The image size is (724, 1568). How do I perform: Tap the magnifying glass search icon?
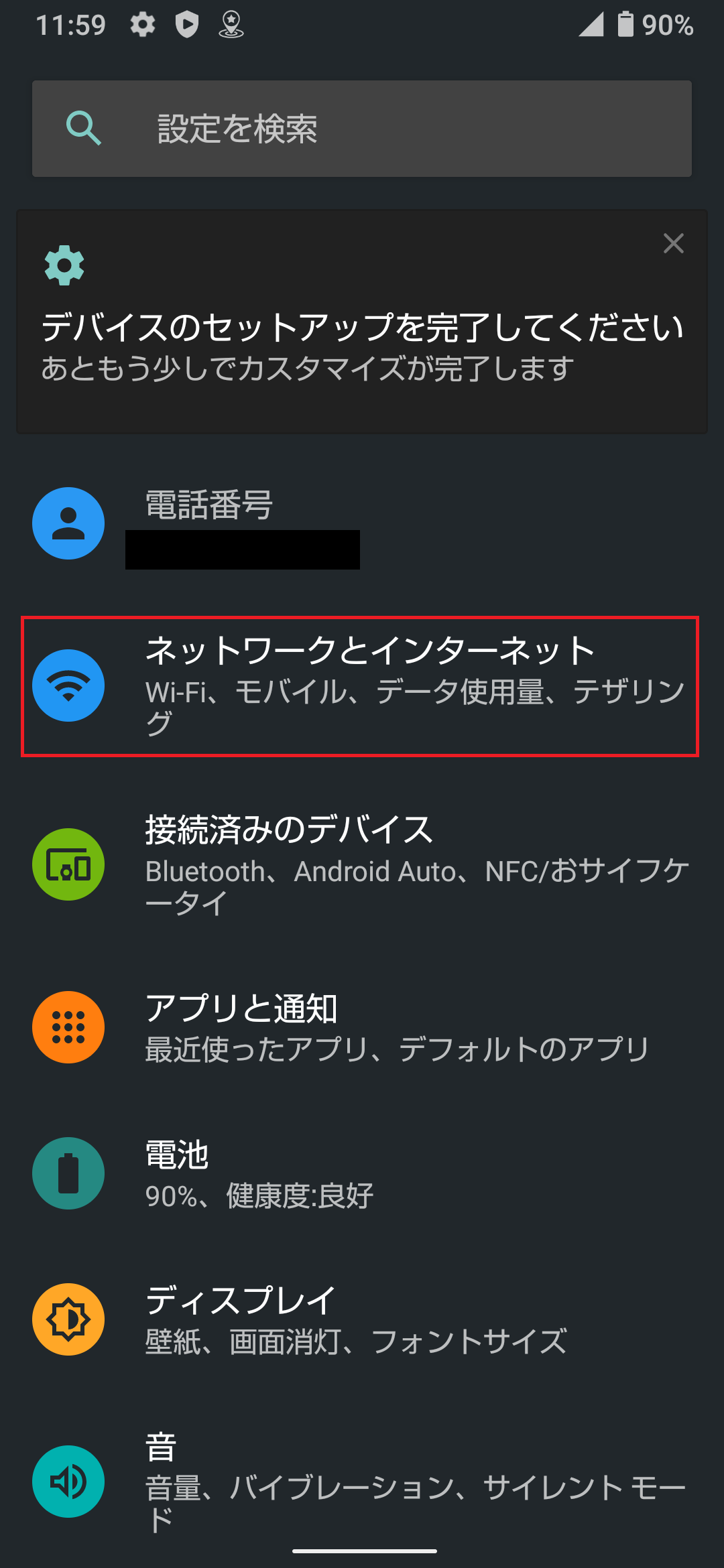coord(84,128)
